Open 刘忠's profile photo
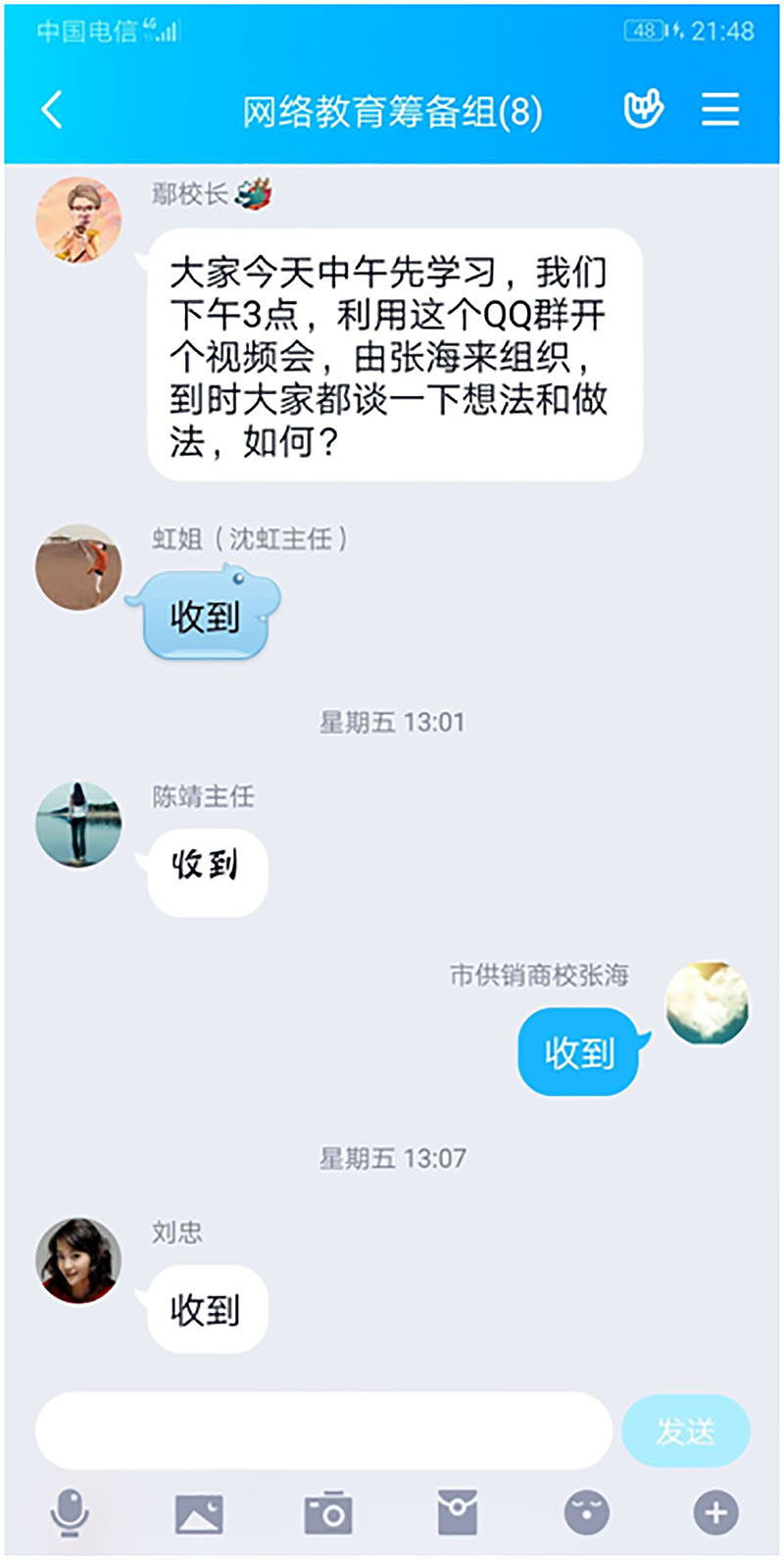The height and width of the screenshot is (1560, 784). coord(78,1261)
